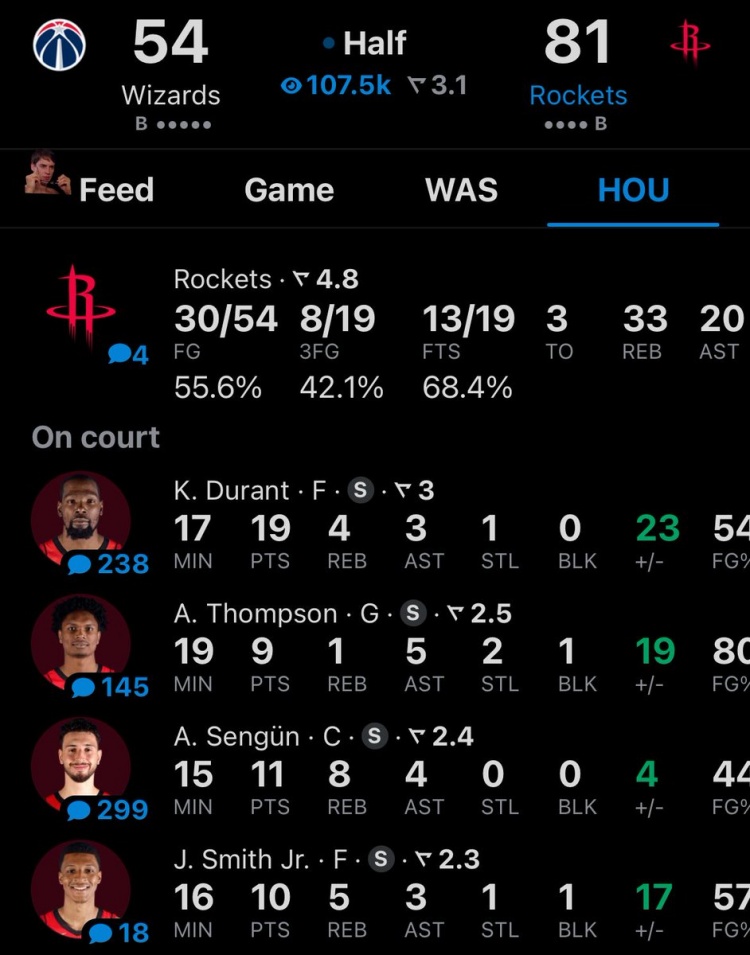
Task: View comments on Rockets team stats
Action: click(x=128, y=354)
